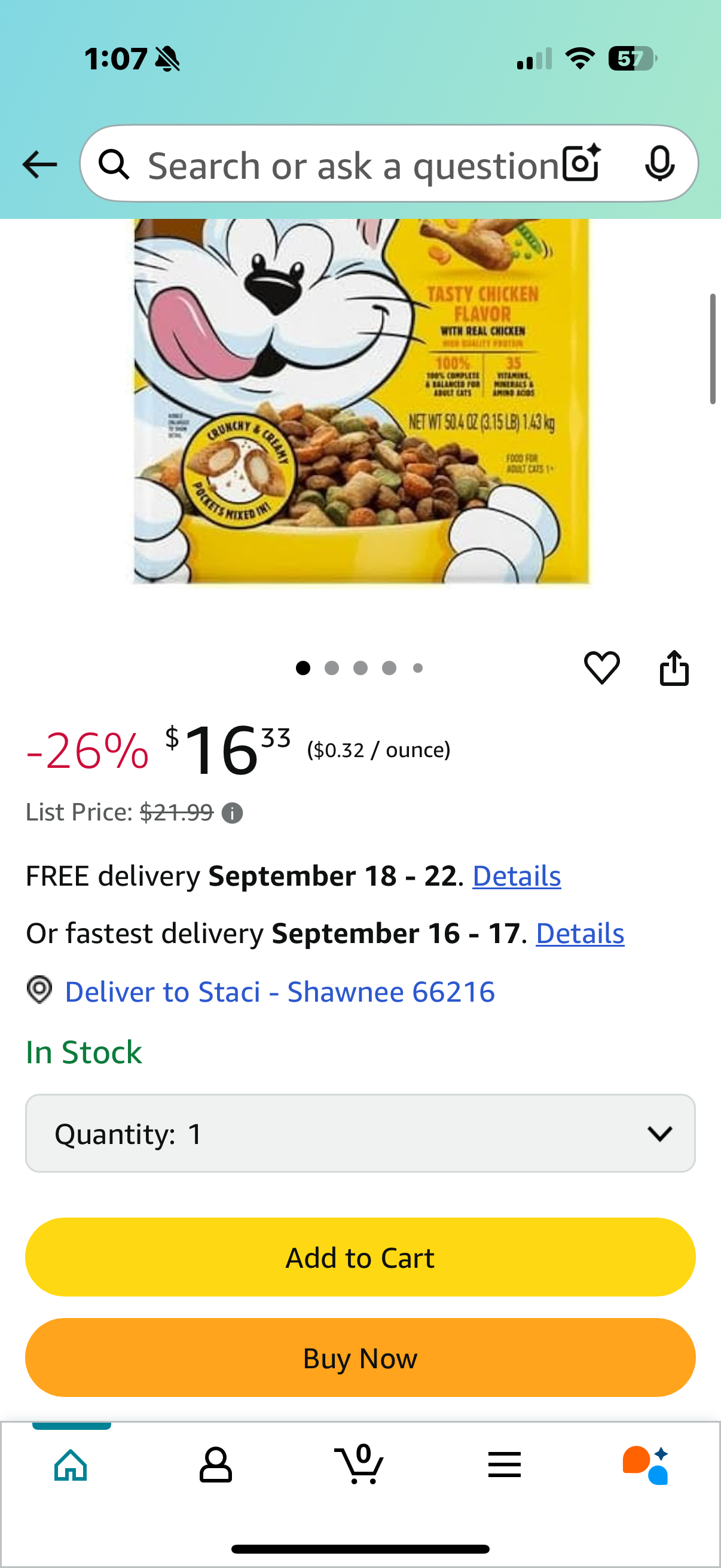Go back using the arrow icon

coord(39,164)
